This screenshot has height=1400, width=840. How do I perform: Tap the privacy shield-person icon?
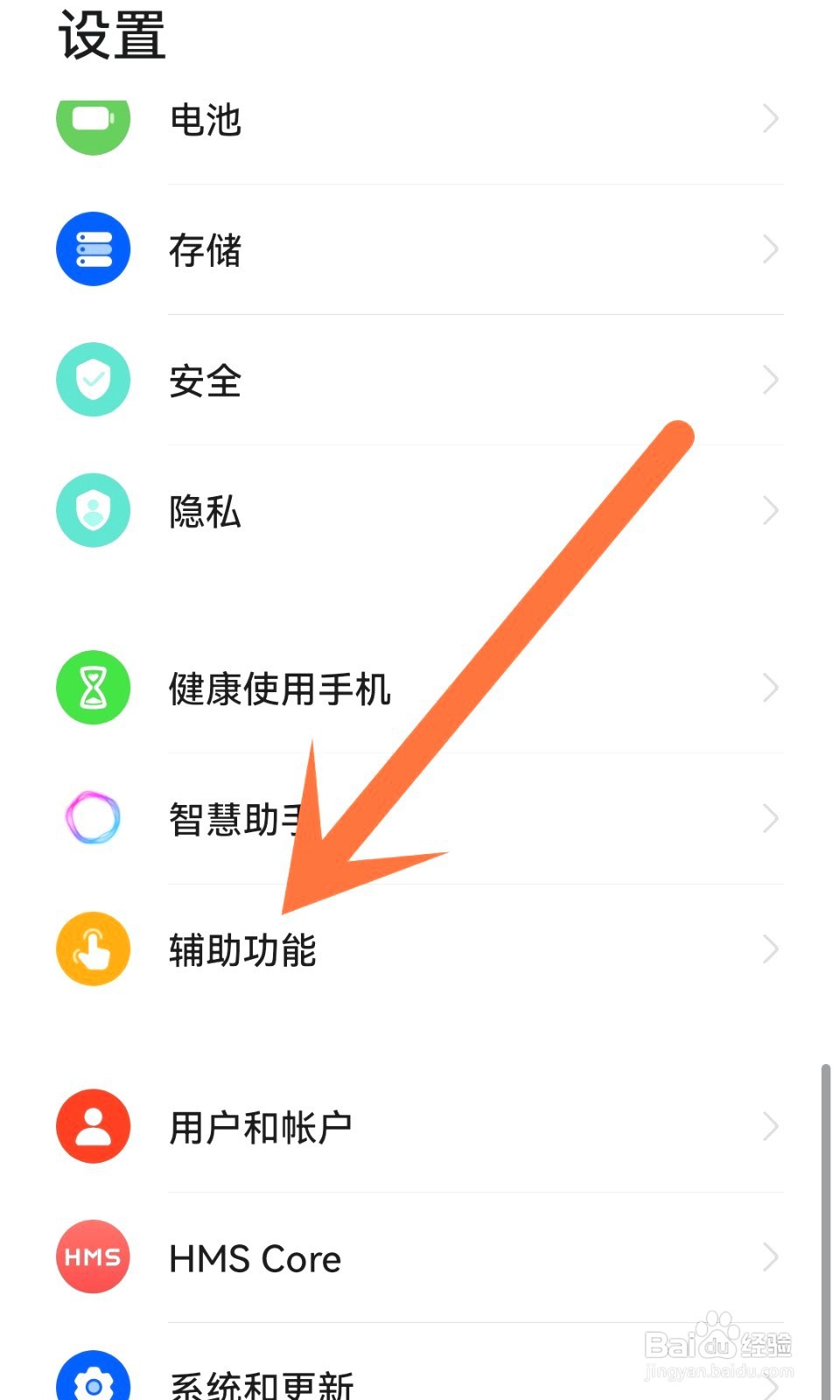[x=93, y=510]
